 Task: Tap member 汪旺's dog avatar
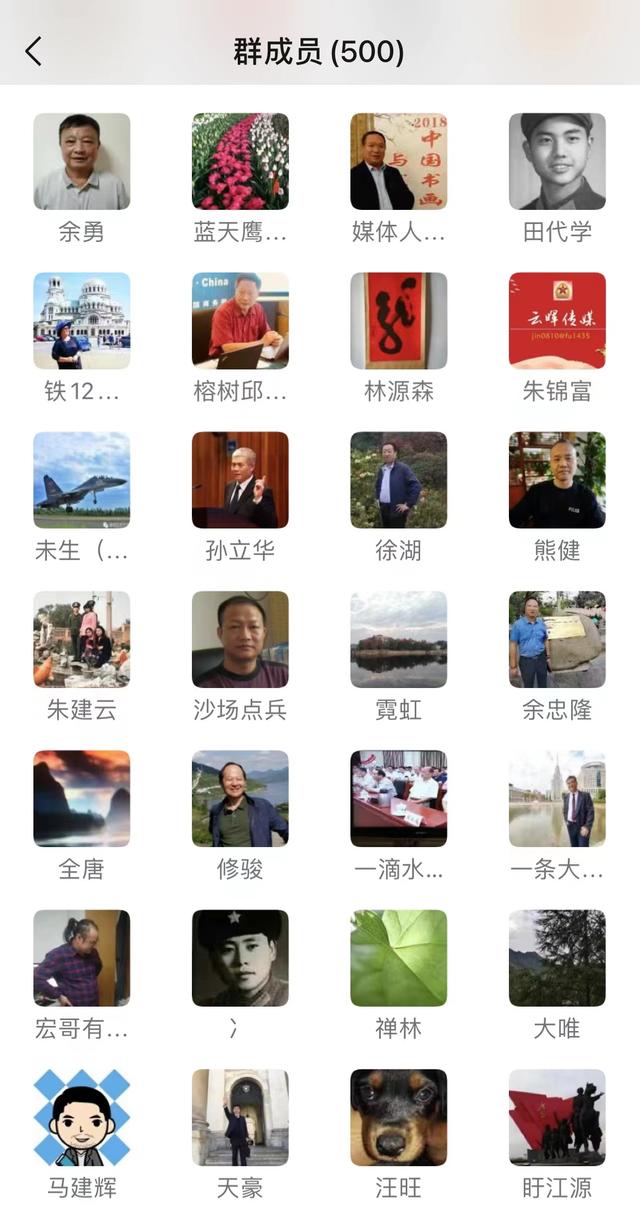click(x=399, y=1117)
